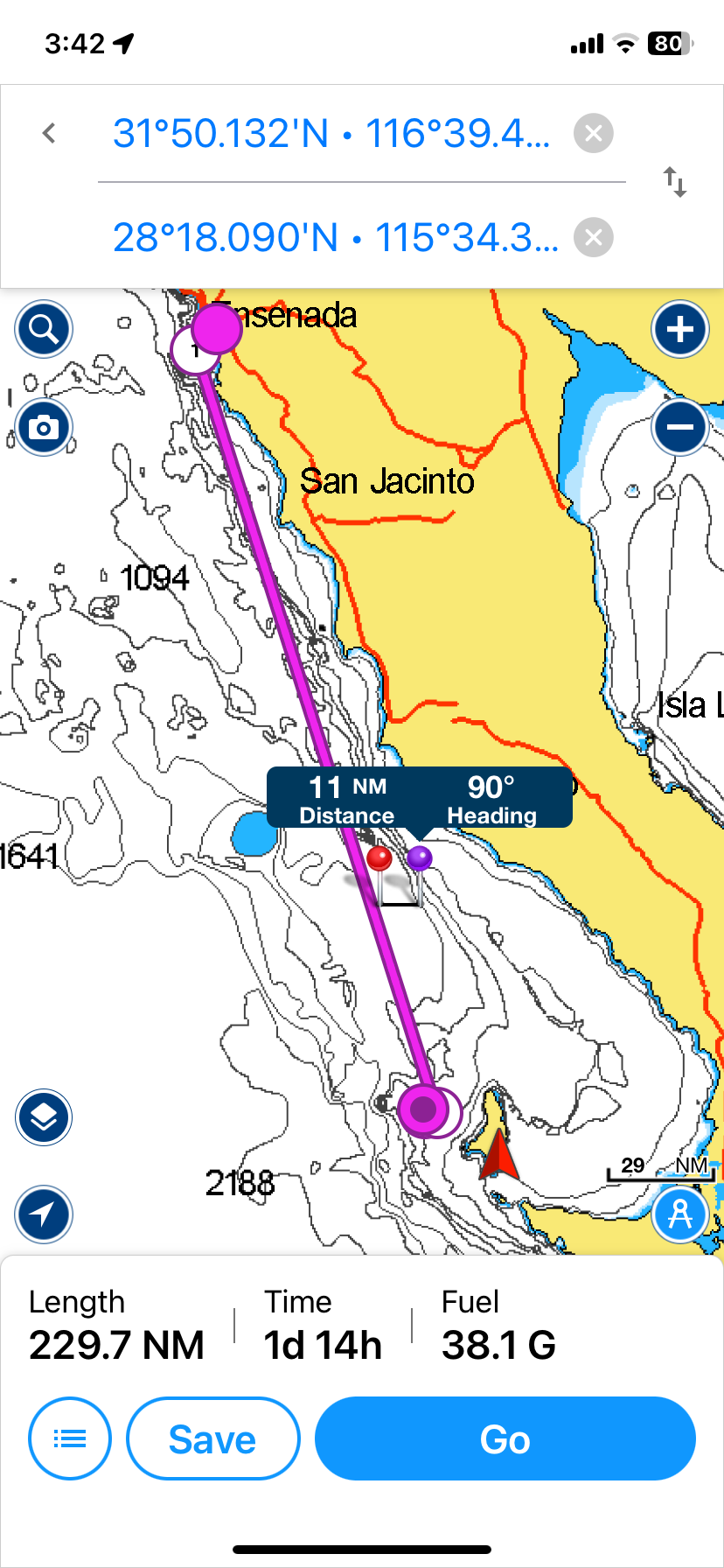Edit the start coordinate 31°50.132'N field
This screenshot has width=724, height=1568.
[332, 134]
